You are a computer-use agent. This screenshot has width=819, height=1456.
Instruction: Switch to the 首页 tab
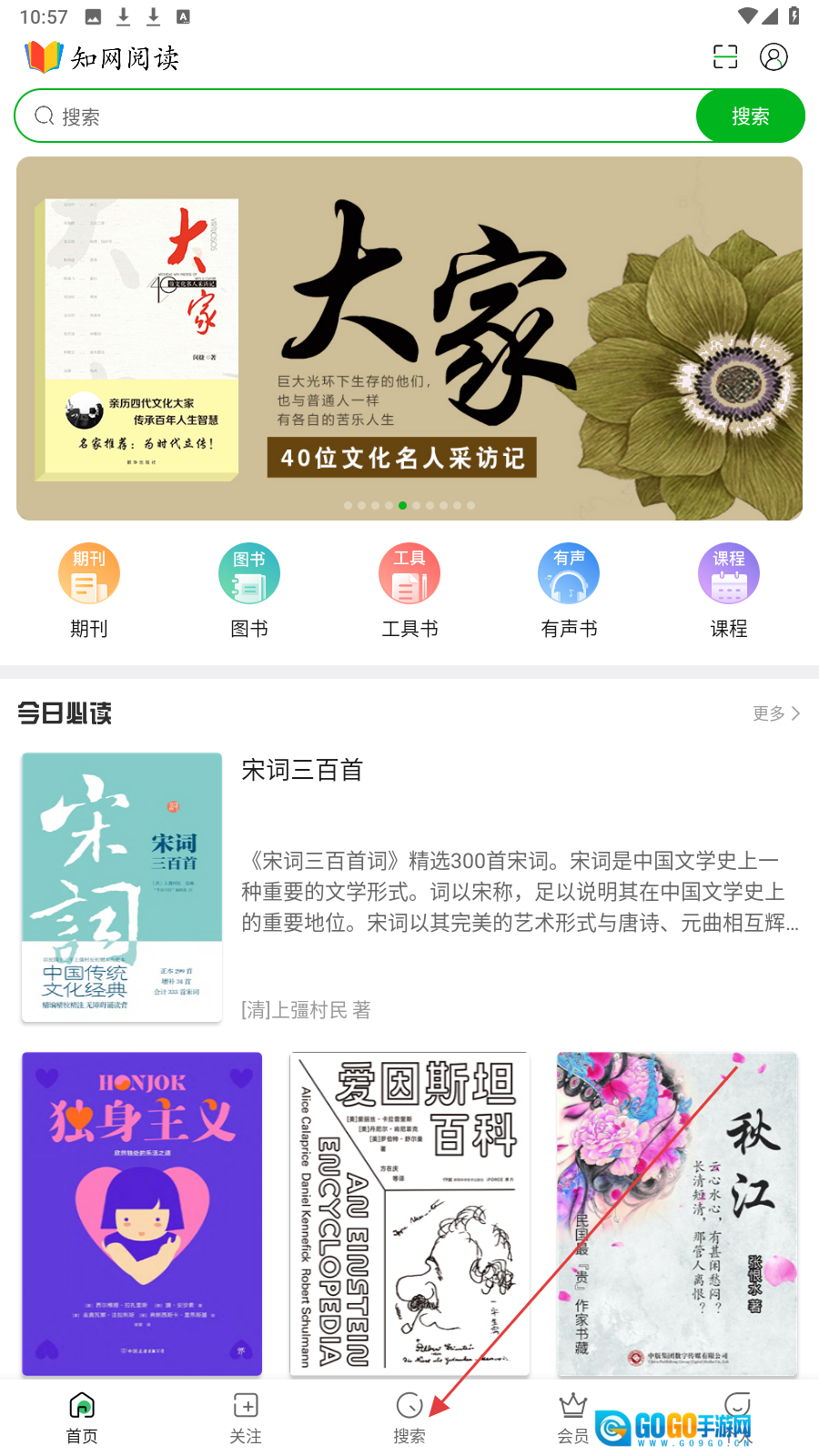pos(82,1418)
